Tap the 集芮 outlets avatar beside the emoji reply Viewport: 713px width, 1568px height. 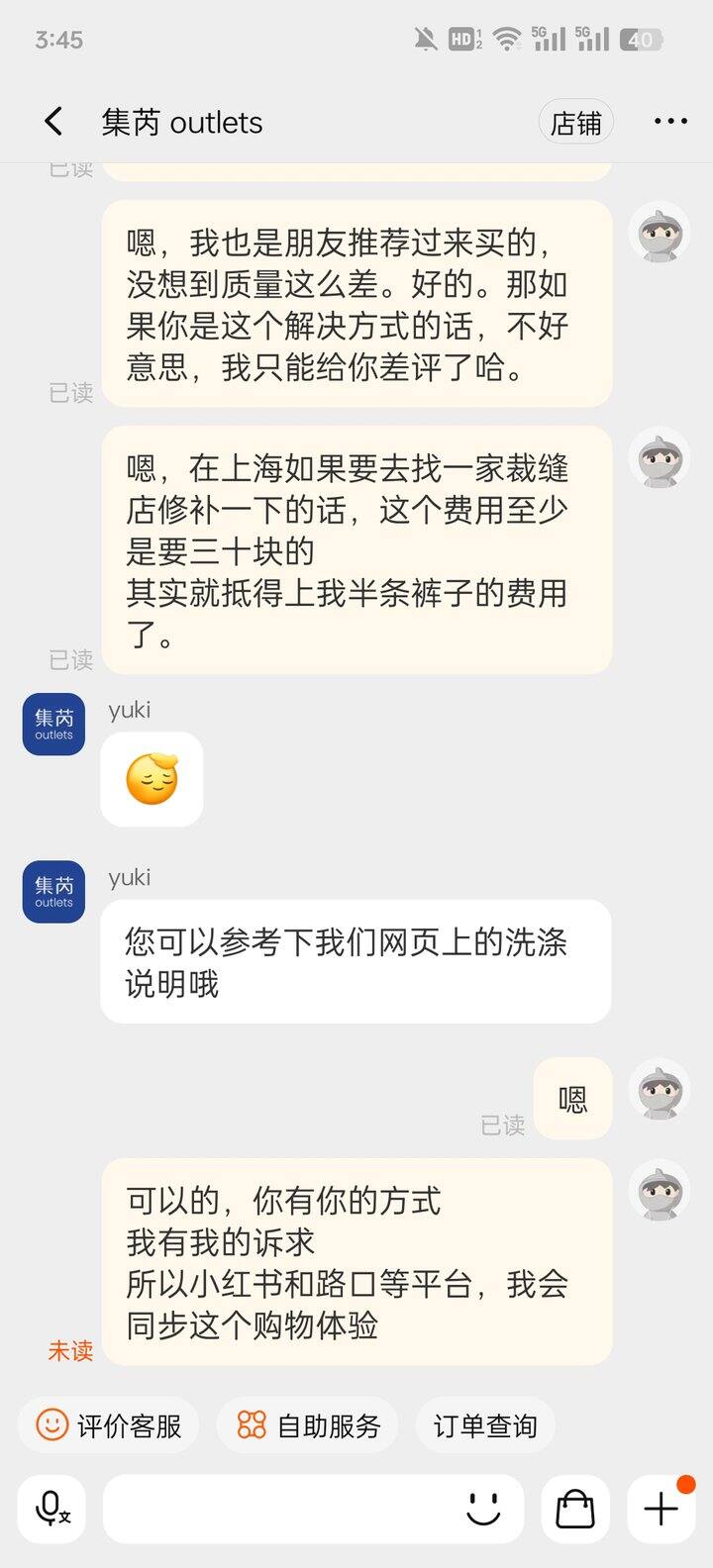53,725
